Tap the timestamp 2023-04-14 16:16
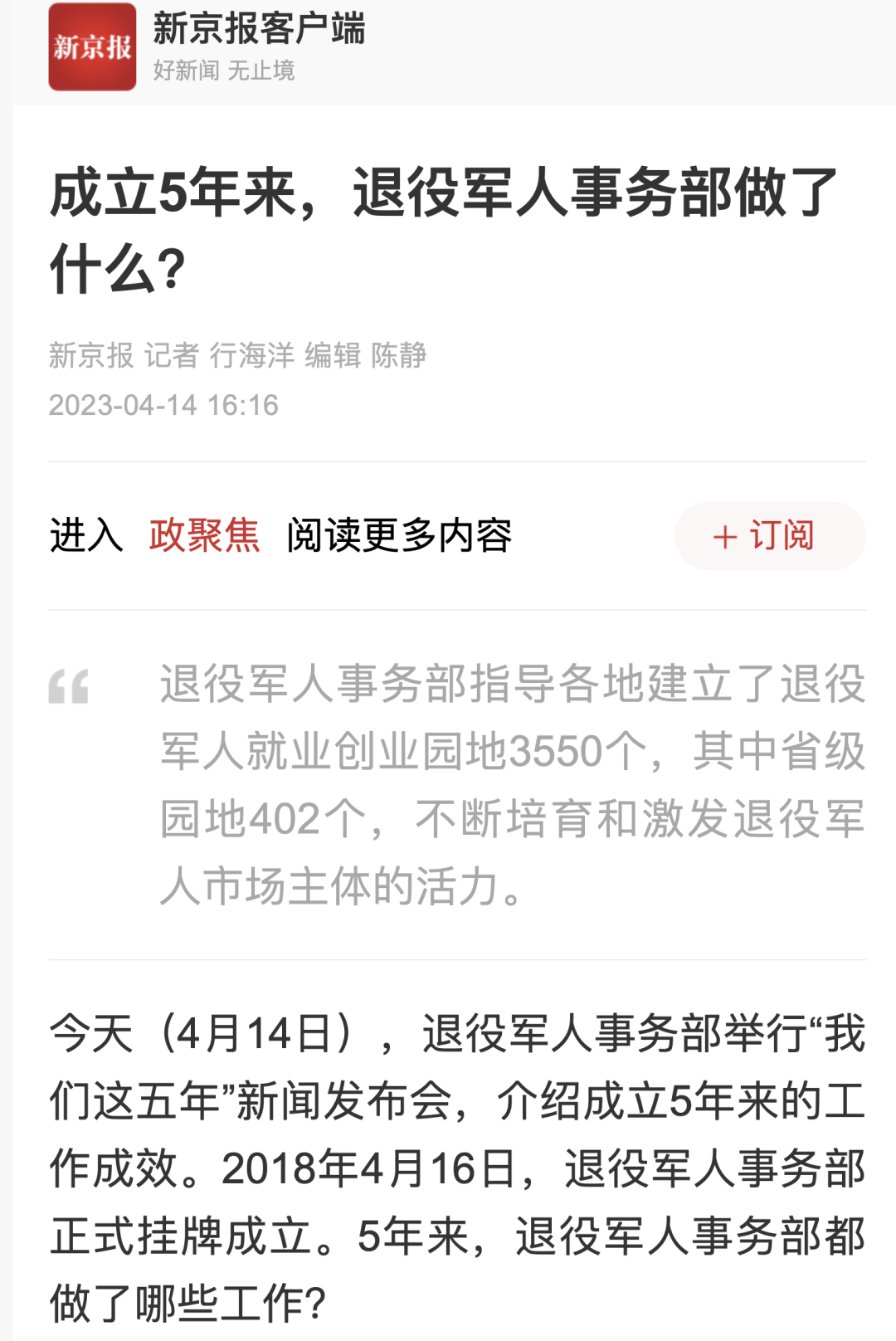This screenshot has height=1341, width=896. click(164, 406)
